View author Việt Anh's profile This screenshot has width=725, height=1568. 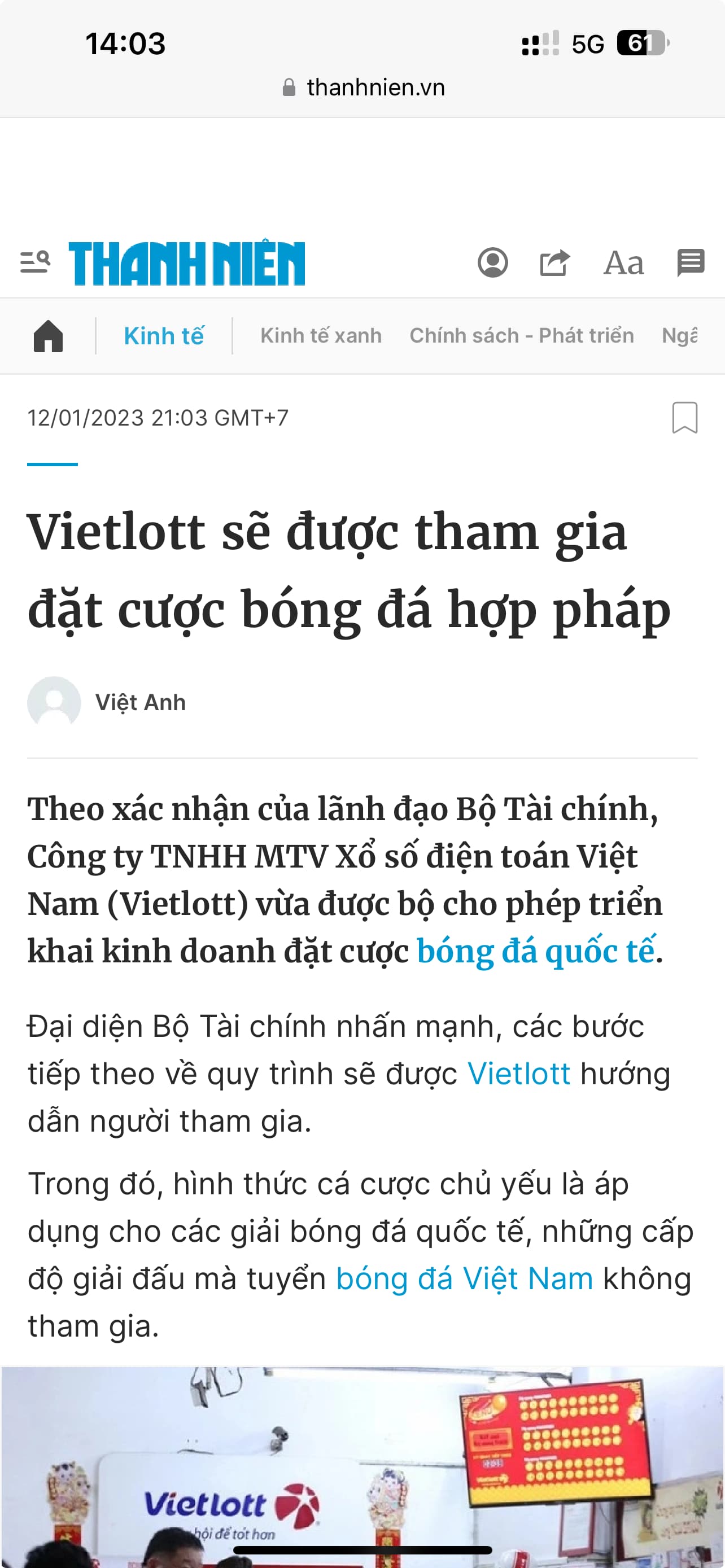pos(140,702)
